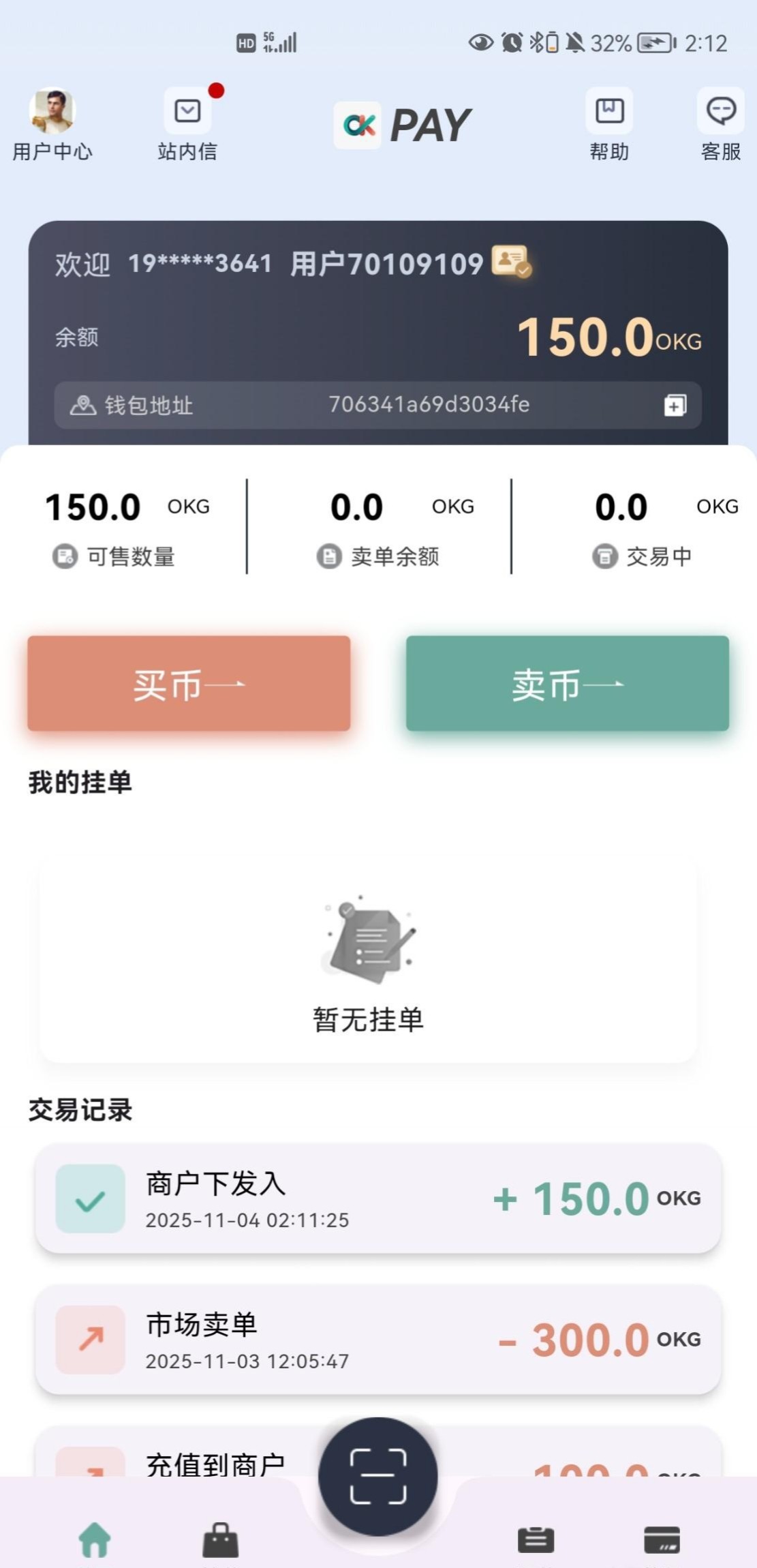Tap the verified ID badge icon

511,262
